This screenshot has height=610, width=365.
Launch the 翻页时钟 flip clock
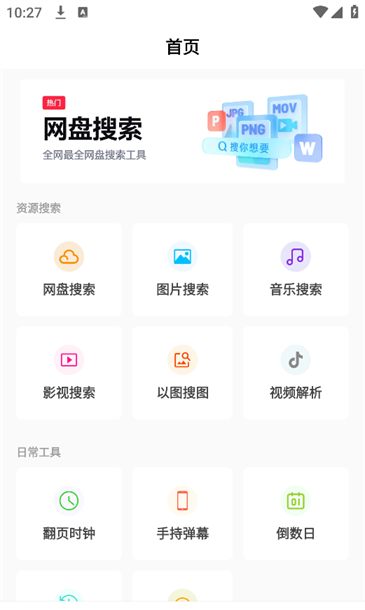pyautogui.click(x=69, y=514)
